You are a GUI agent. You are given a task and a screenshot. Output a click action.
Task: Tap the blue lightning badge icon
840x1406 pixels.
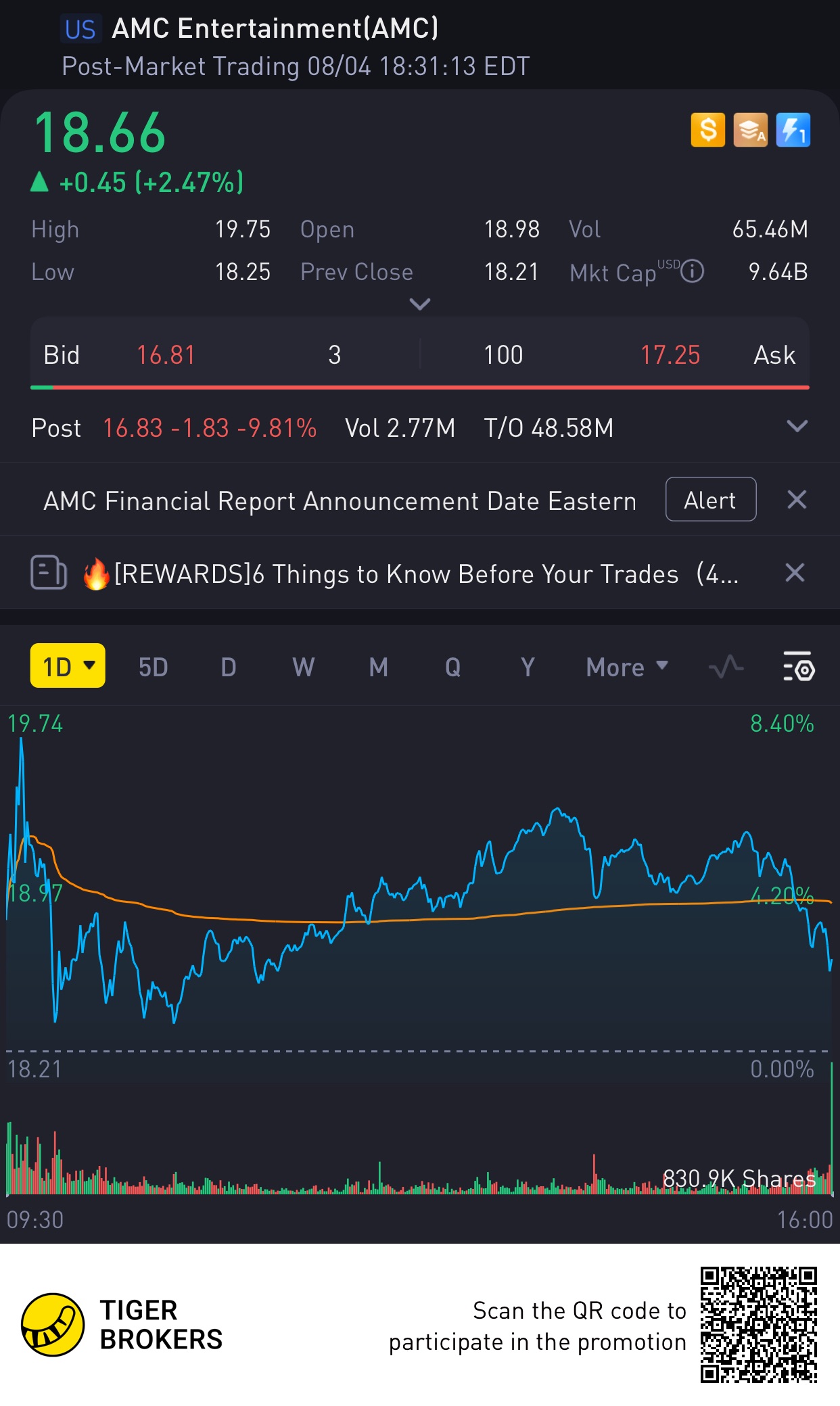(x=793, y=130)
